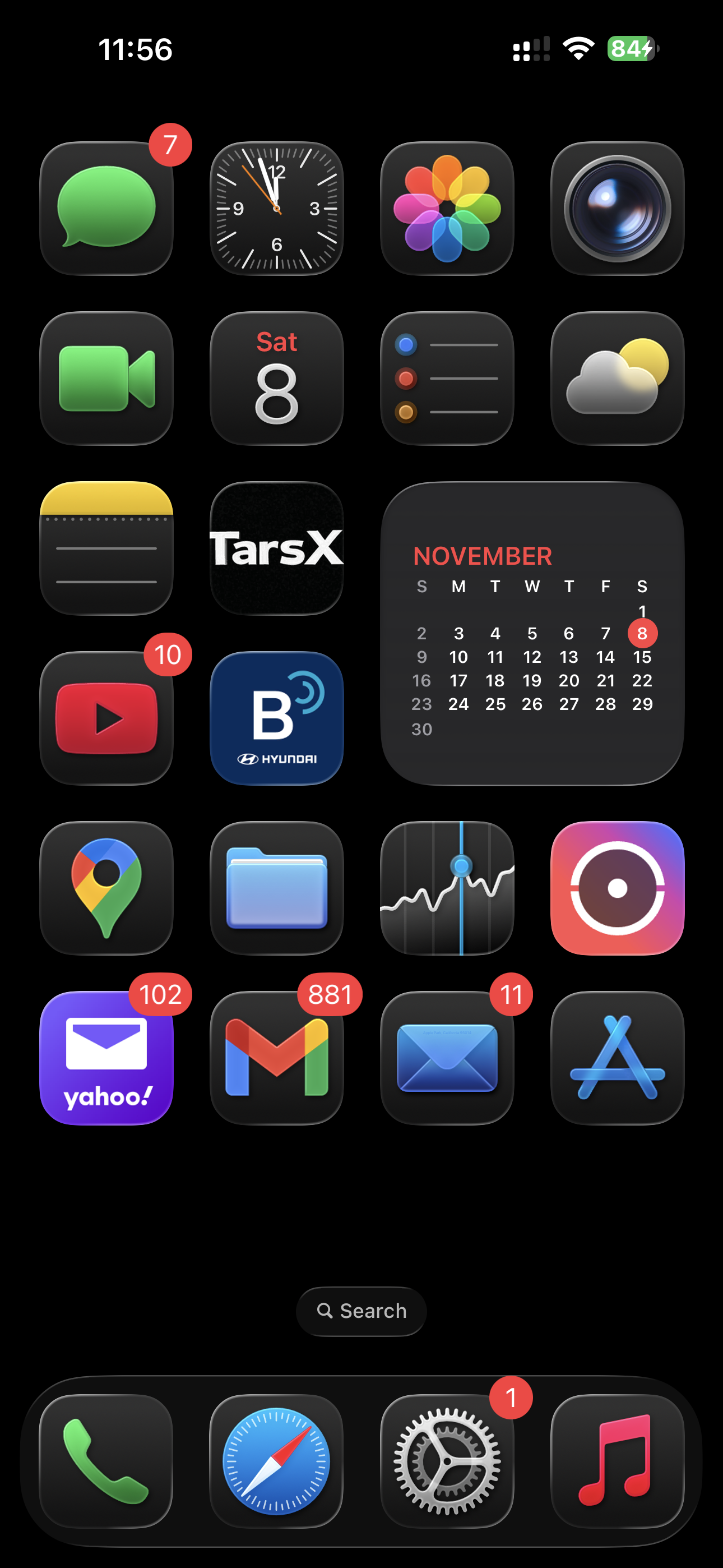Launch the Clock app

[x=276, y=208]
